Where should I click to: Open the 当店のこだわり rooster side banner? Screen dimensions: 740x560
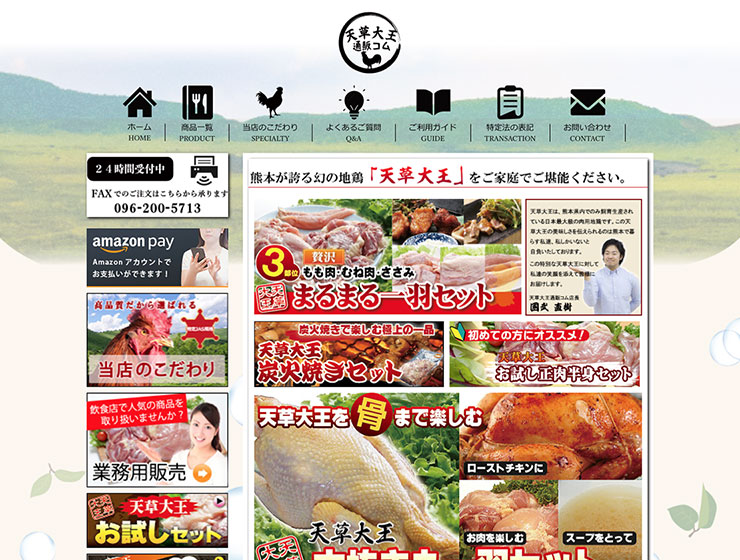point(157,339)
